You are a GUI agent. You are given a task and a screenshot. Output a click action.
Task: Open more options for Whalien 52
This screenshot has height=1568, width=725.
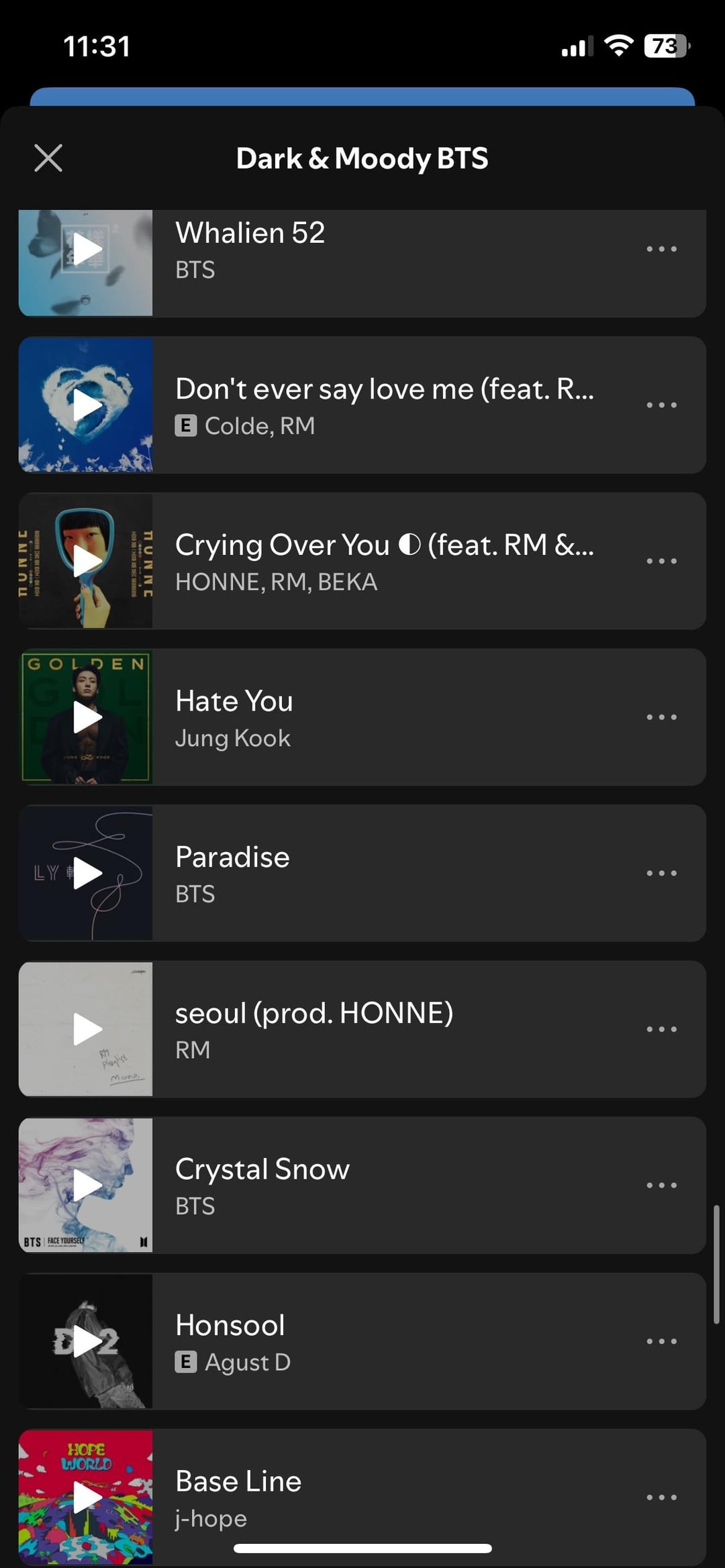661,249
